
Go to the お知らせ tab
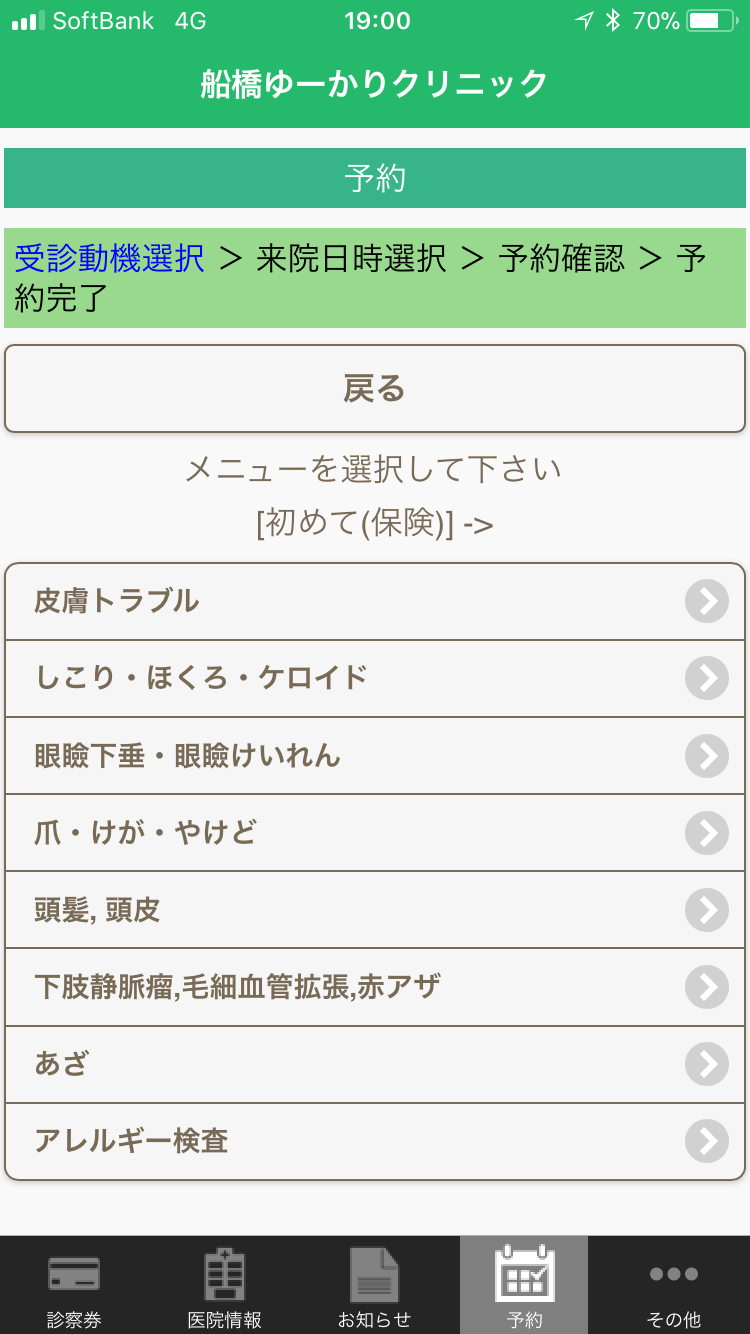point(374,1286)
